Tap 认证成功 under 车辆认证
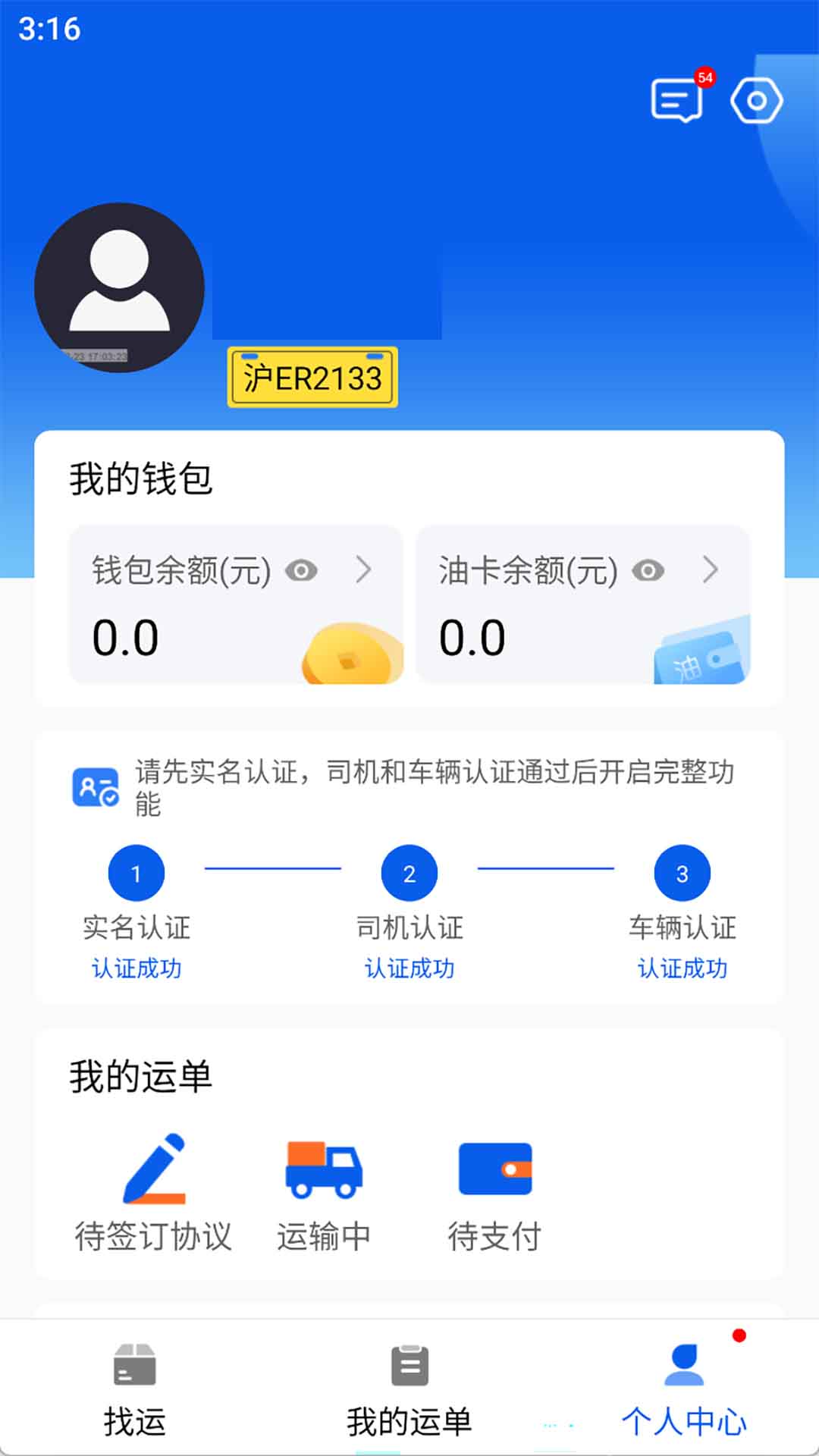819x1456 pixels. (682, 968)
